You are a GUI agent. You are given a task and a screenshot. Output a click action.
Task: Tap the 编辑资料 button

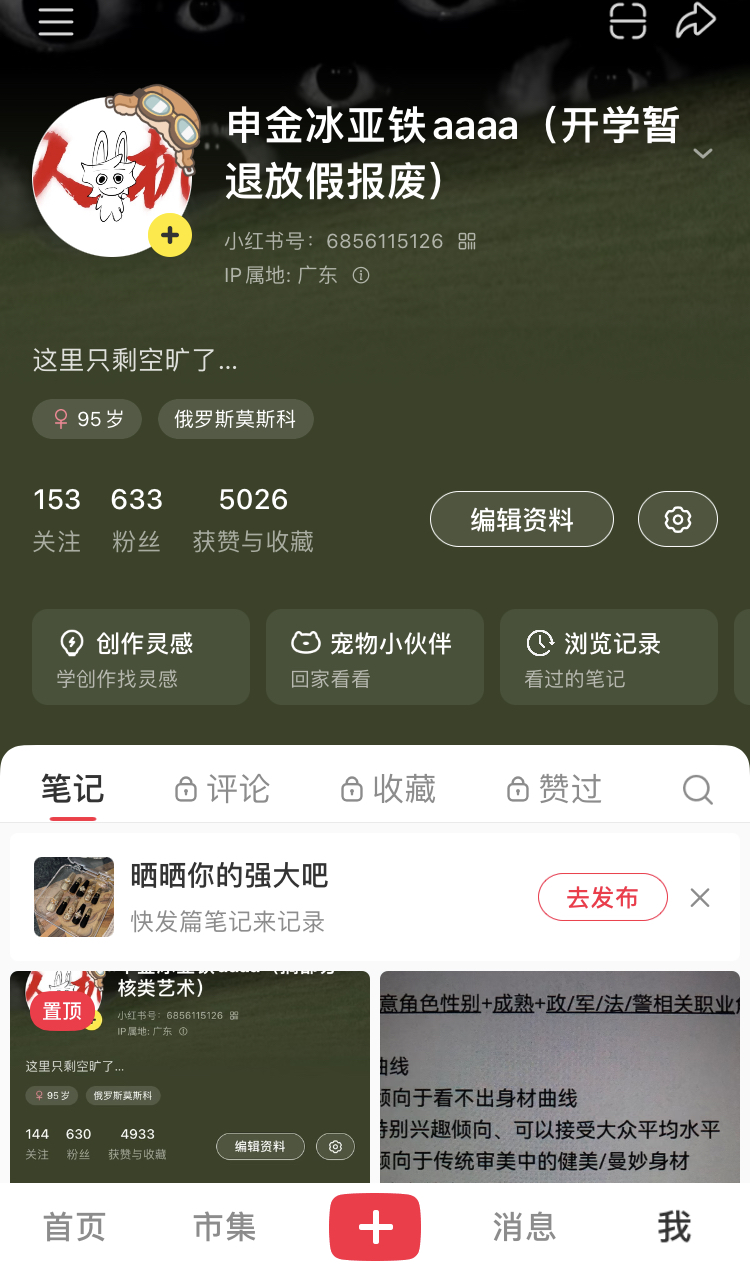tap(521, 518)
